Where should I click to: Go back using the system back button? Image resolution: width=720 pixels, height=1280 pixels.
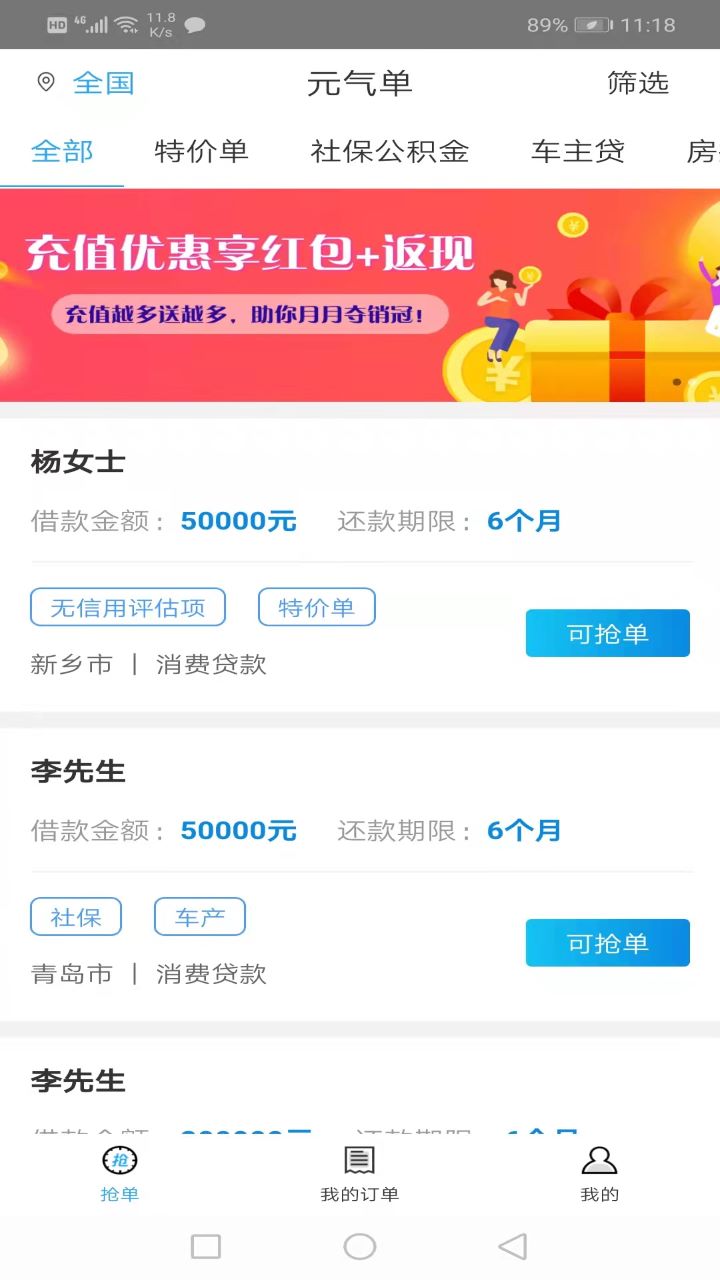[512, 1246]
